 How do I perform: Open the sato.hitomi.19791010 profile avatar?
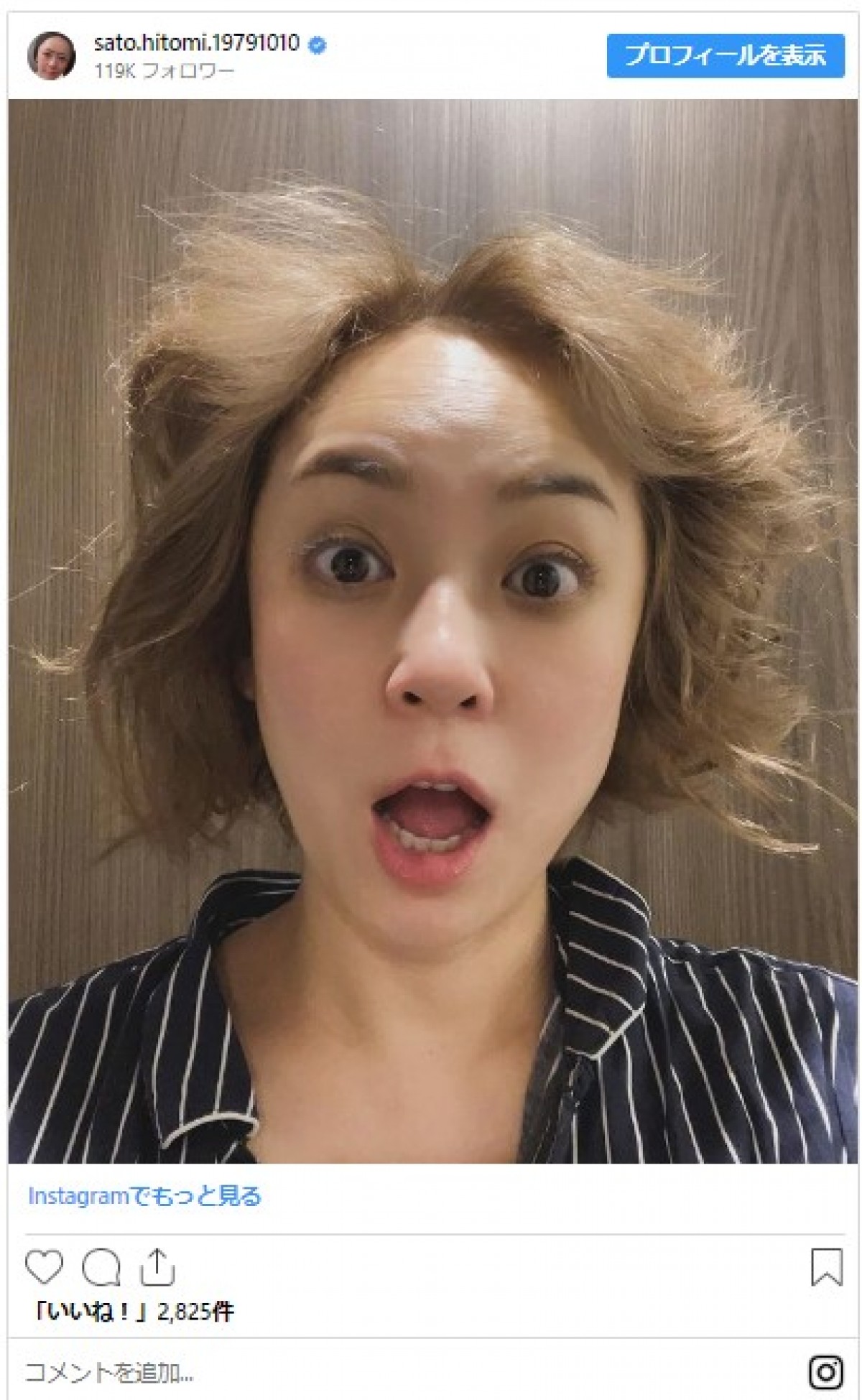[x=51, y=55]
